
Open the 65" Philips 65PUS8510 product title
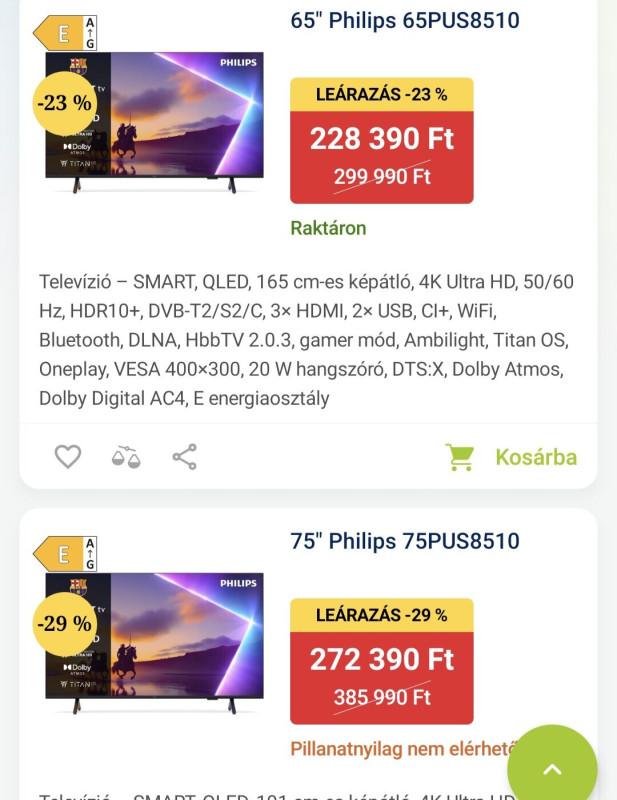(x=405, y=20)
